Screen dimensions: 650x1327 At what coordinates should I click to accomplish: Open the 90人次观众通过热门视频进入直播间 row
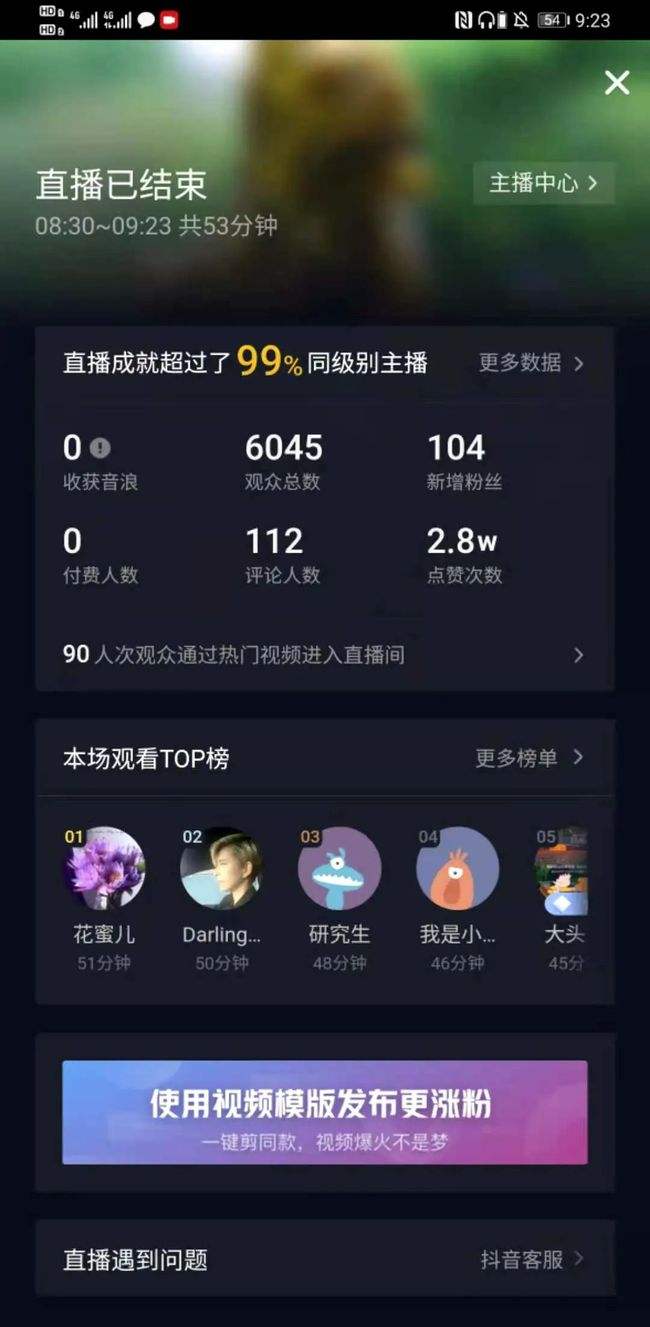coord(324,655)
